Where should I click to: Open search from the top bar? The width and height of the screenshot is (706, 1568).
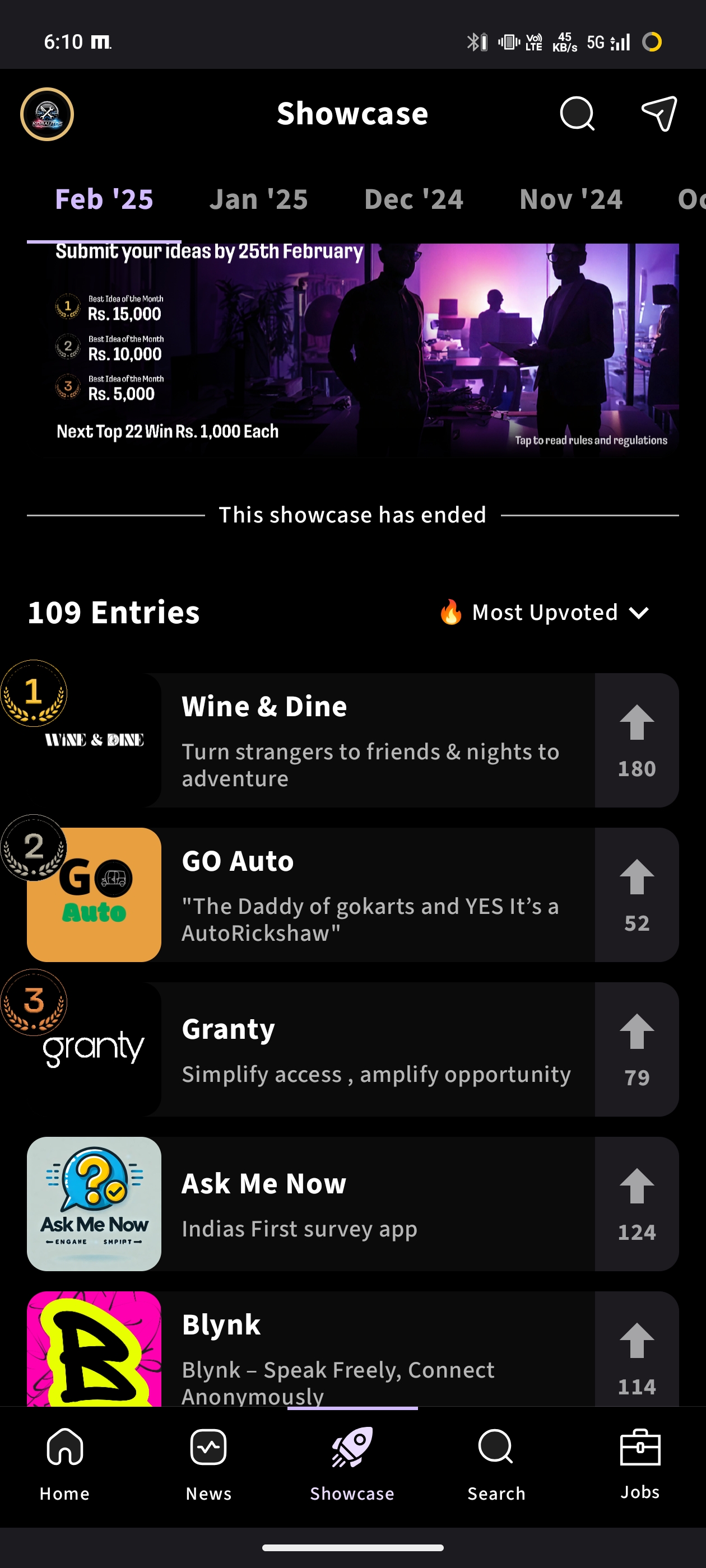point(576,113)
